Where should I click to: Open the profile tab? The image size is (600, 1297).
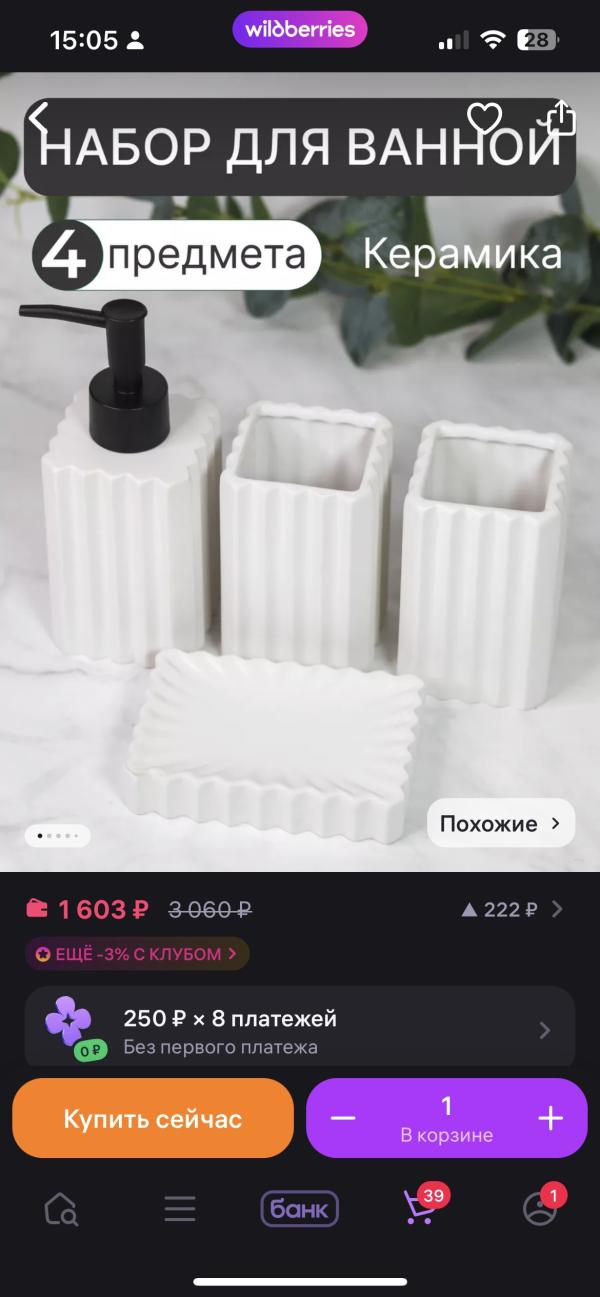coord(540,1208)
